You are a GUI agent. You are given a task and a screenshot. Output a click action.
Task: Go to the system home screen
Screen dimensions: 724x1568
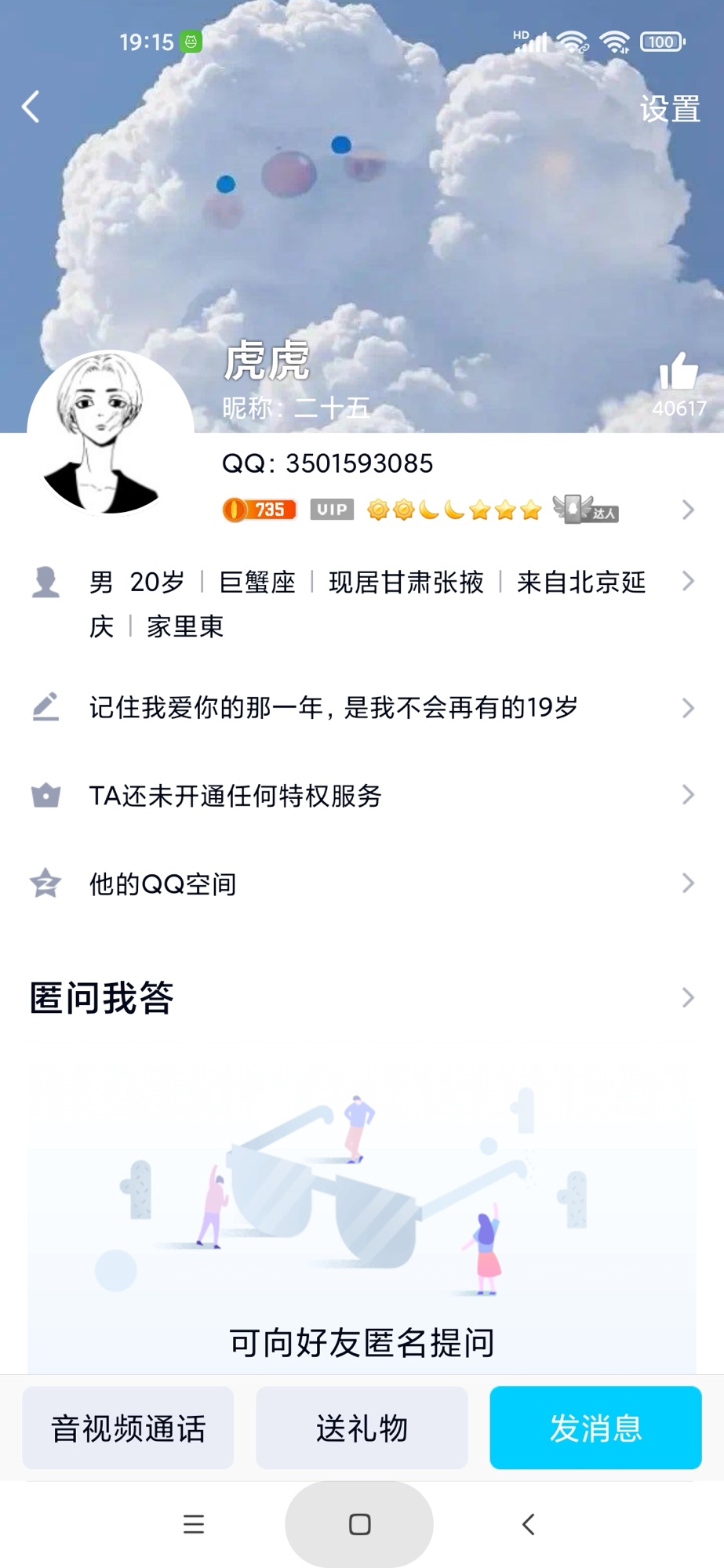pos(359,1524)
